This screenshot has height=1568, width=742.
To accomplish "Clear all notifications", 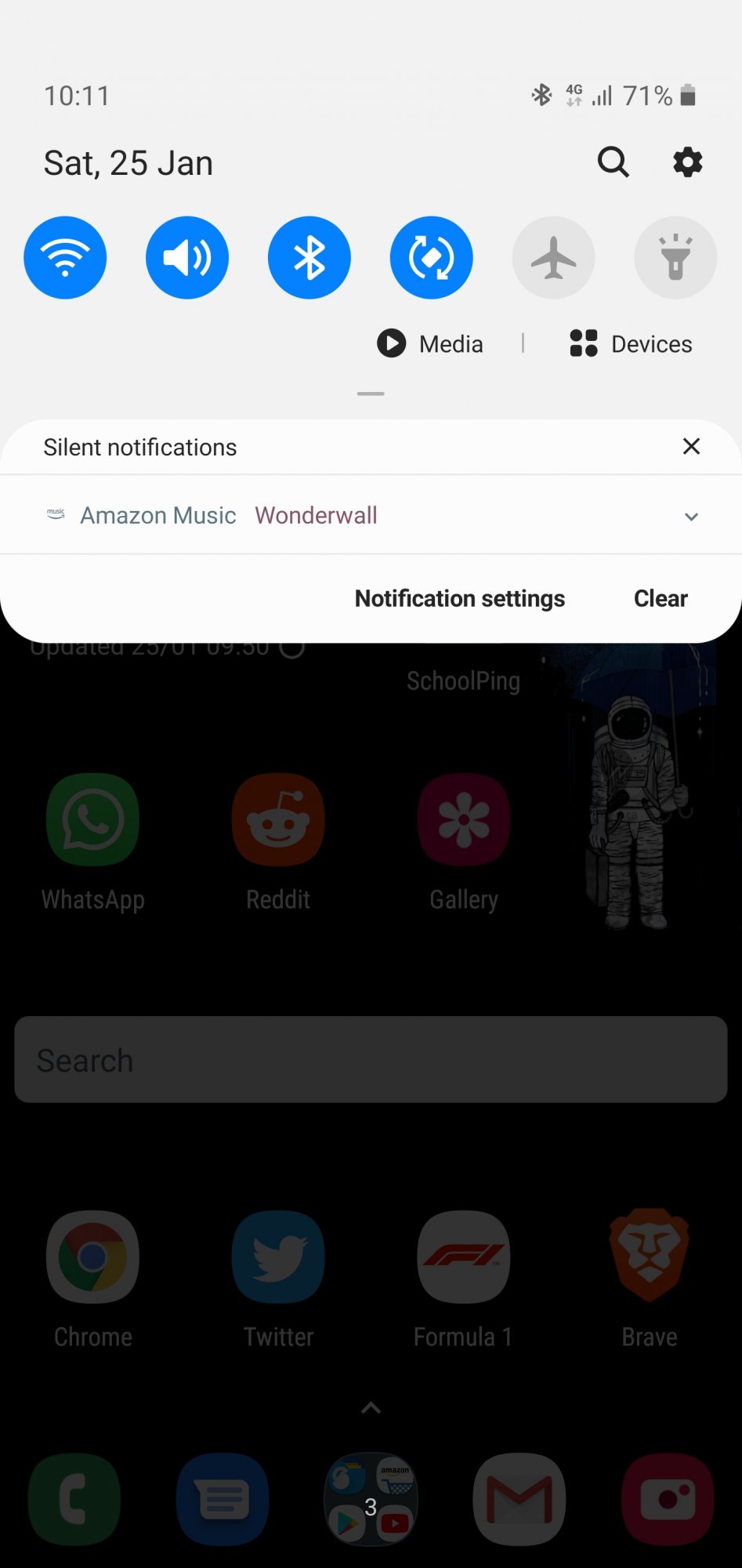I will [661, 598].
